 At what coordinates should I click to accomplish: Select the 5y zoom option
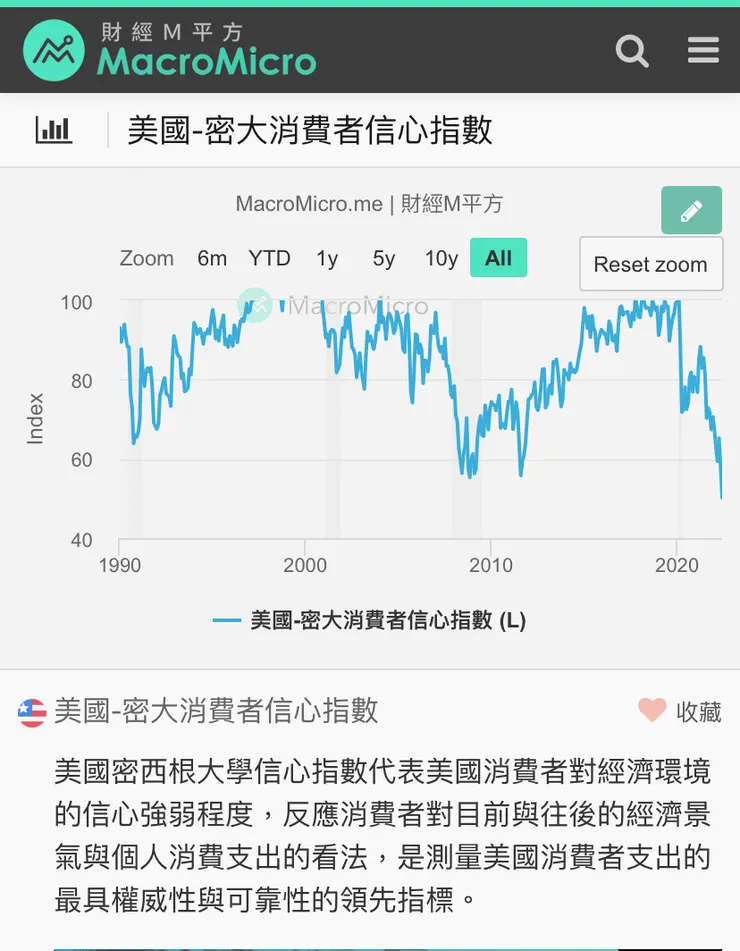tap(382, 258)
